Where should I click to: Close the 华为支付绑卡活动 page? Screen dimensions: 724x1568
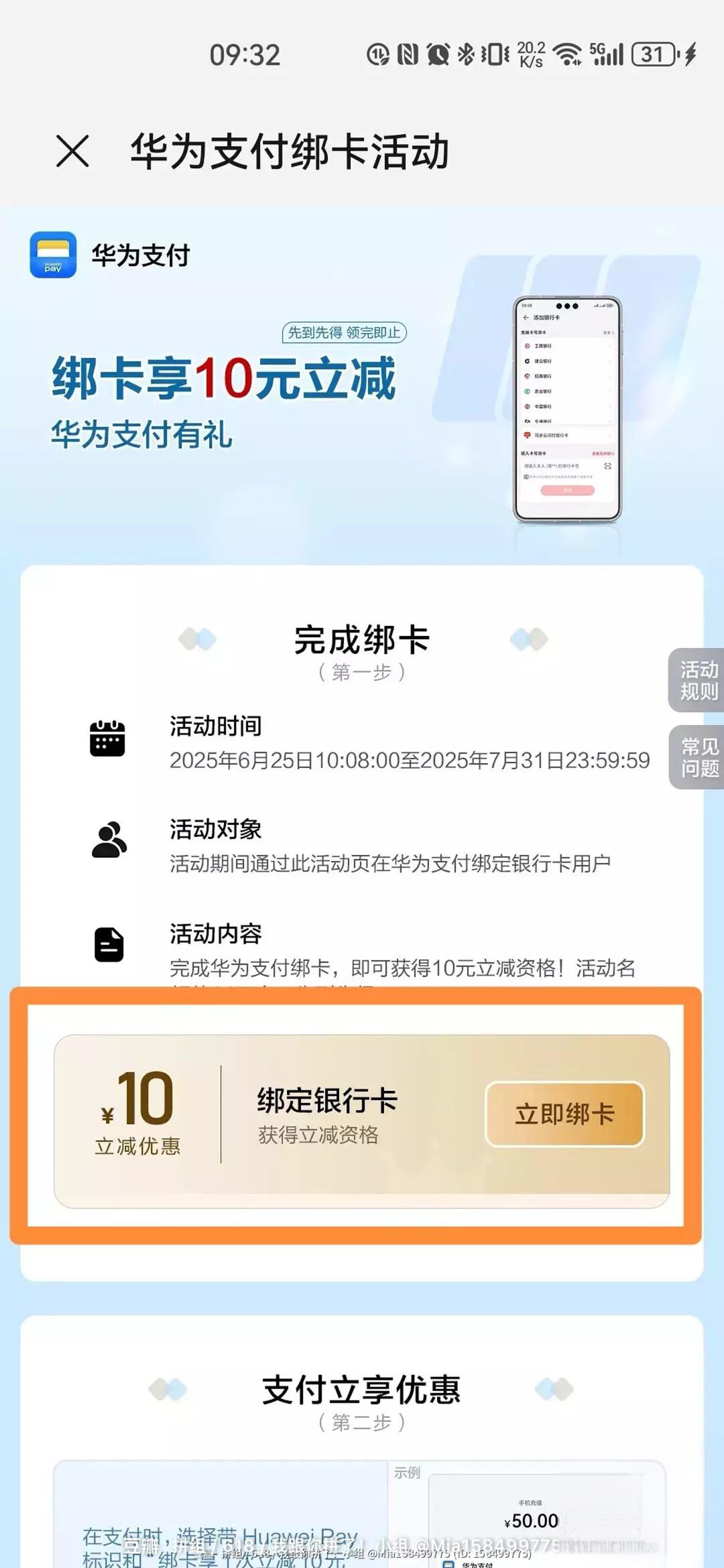coord(72,151)
